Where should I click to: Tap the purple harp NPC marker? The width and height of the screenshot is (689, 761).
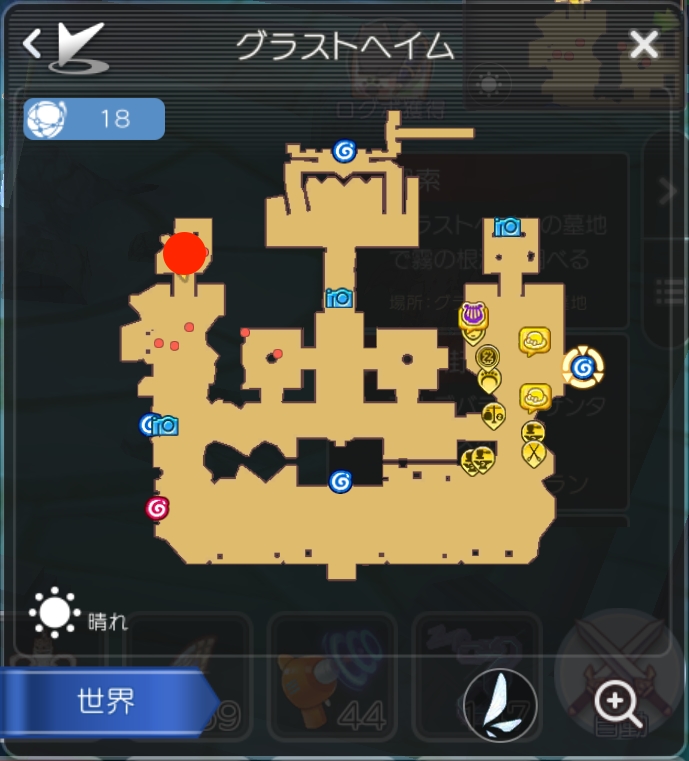click(x=473, y=317)
